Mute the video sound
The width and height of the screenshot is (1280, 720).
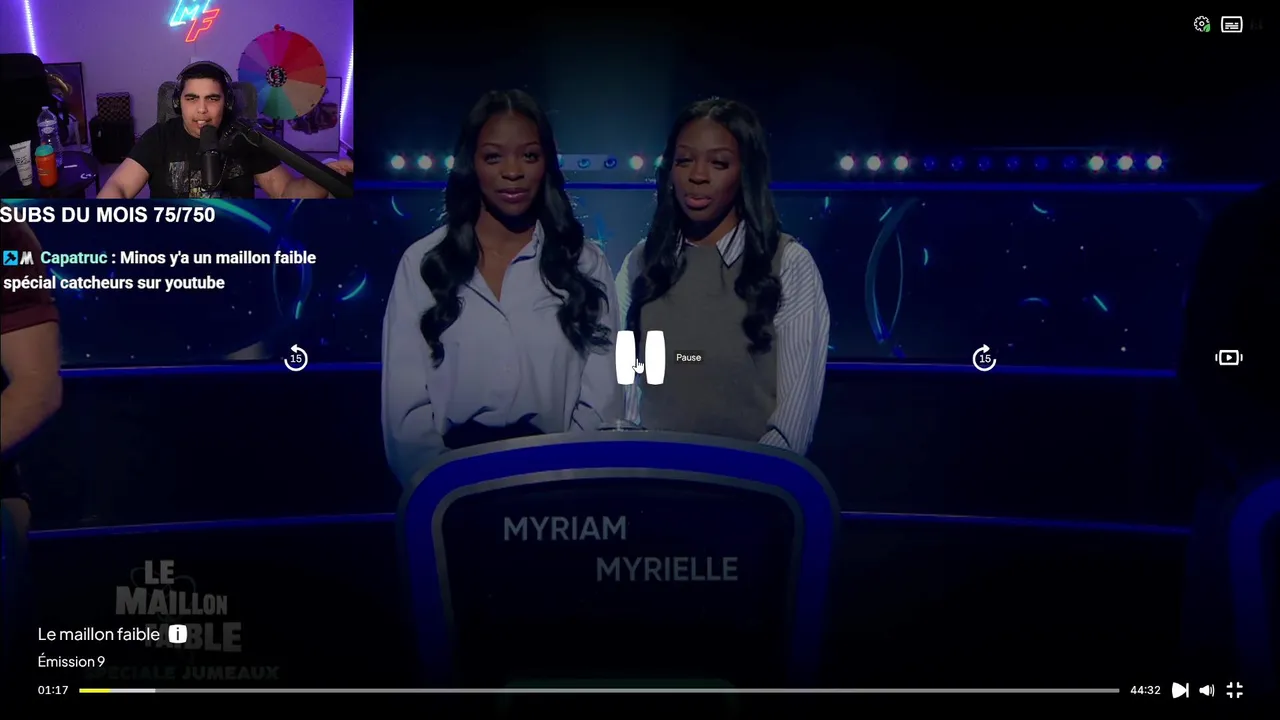click(x=1207, y=690)
